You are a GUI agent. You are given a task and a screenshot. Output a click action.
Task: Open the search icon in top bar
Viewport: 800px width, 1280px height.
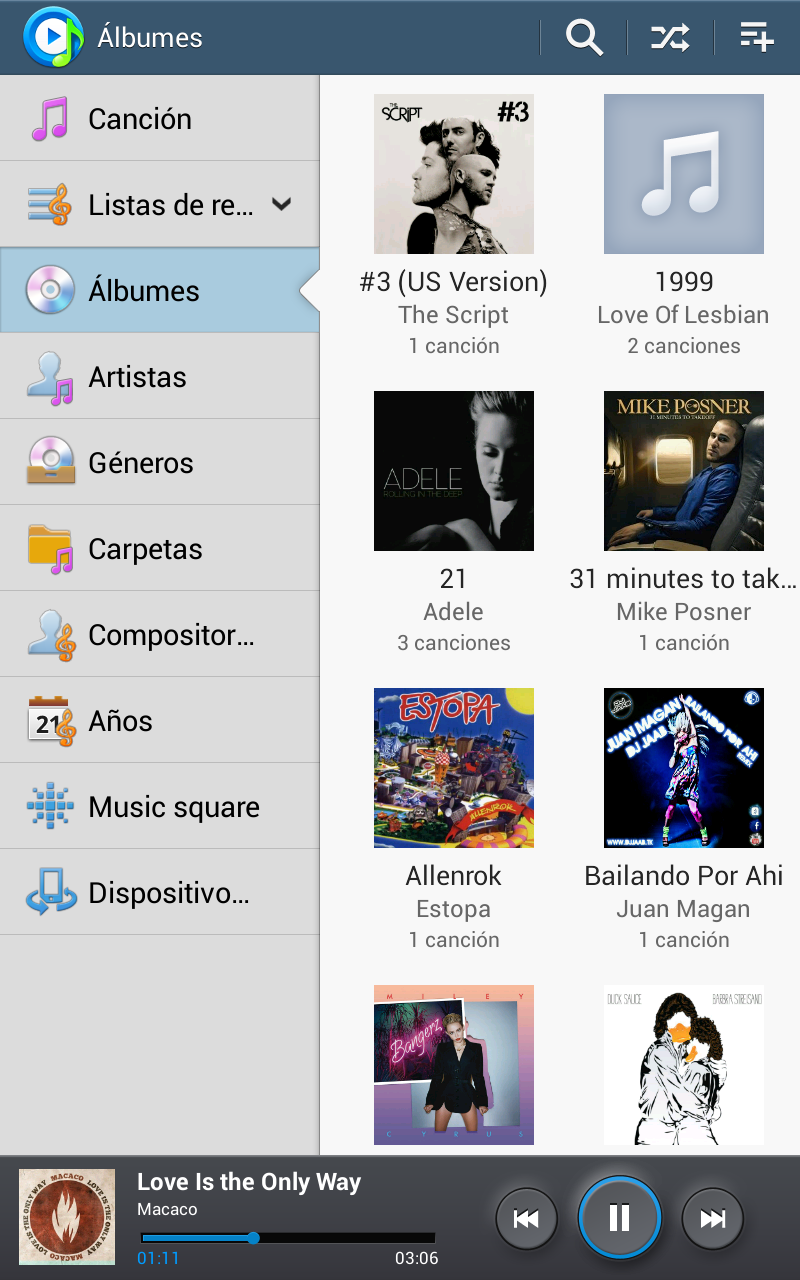pyautogui.click(x=584, y=38)
